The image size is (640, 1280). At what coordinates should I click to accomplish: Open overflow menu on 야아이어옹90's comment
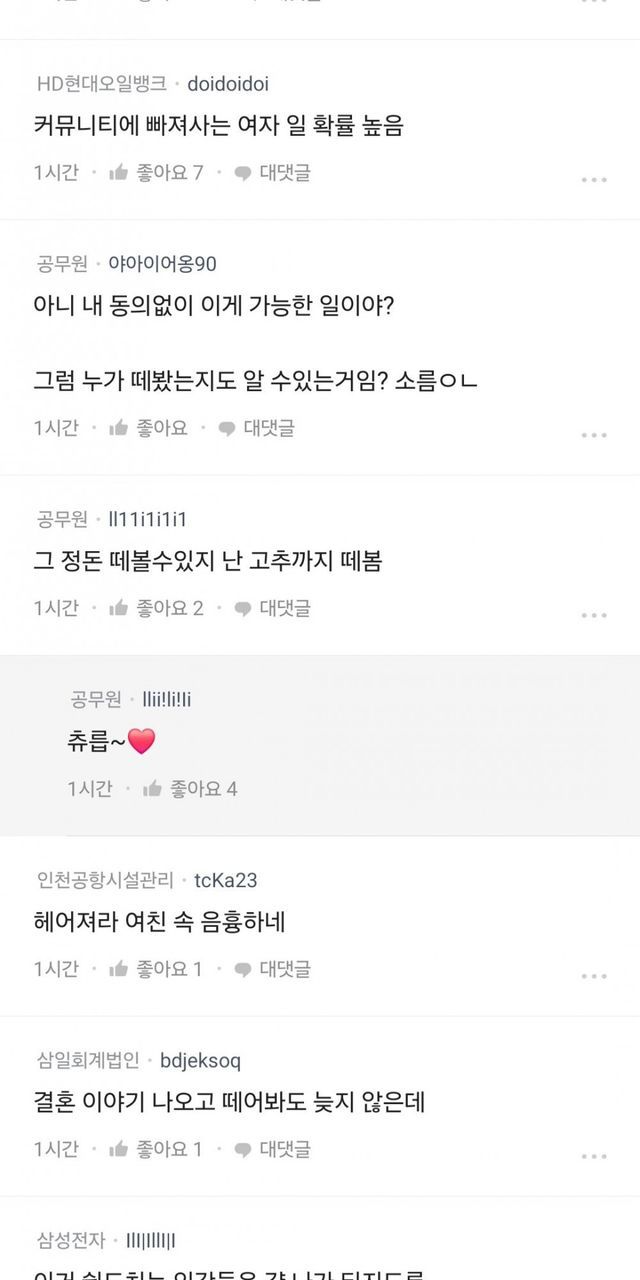pos(594,435)
